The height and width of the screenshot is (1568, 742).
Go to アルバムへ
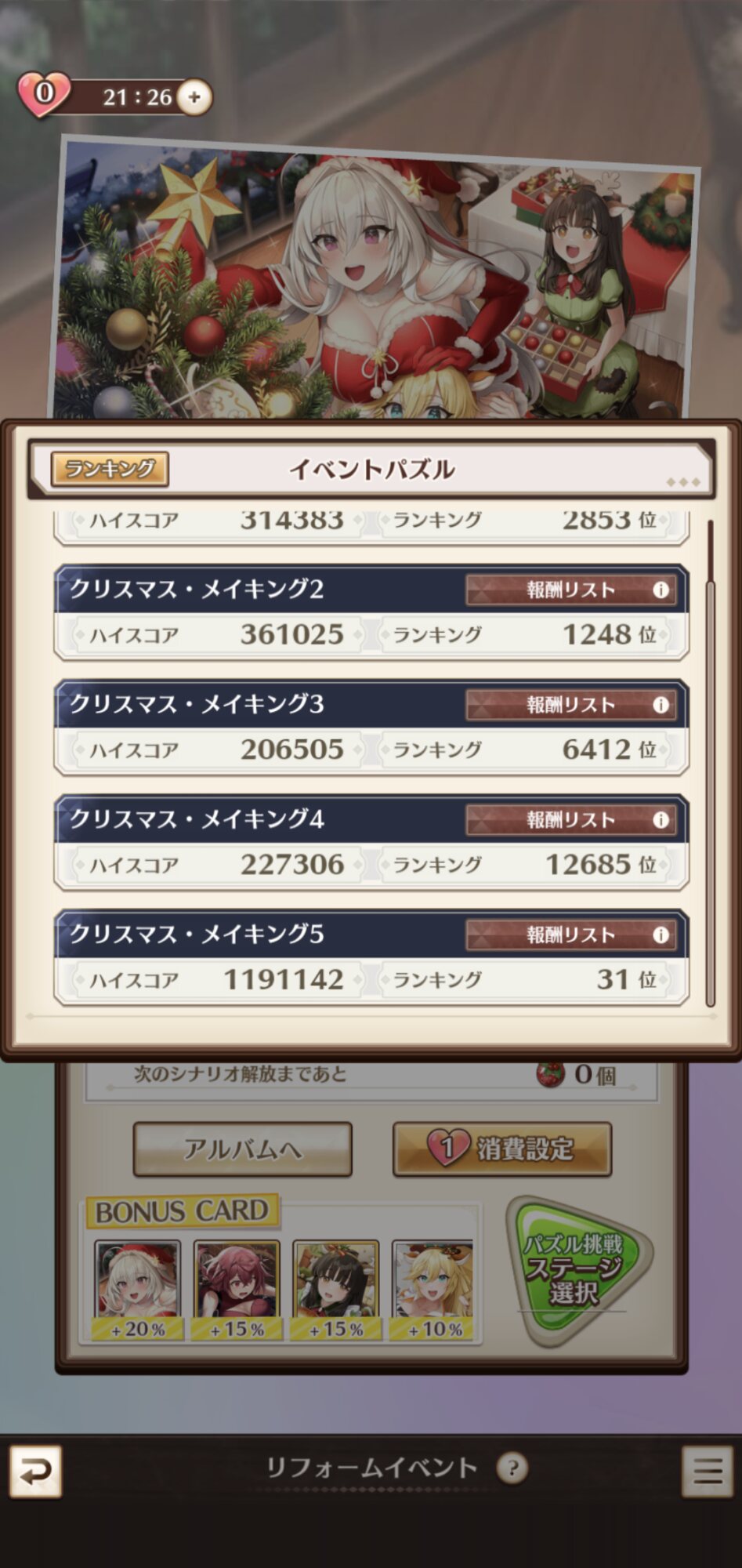point(242,1149)
